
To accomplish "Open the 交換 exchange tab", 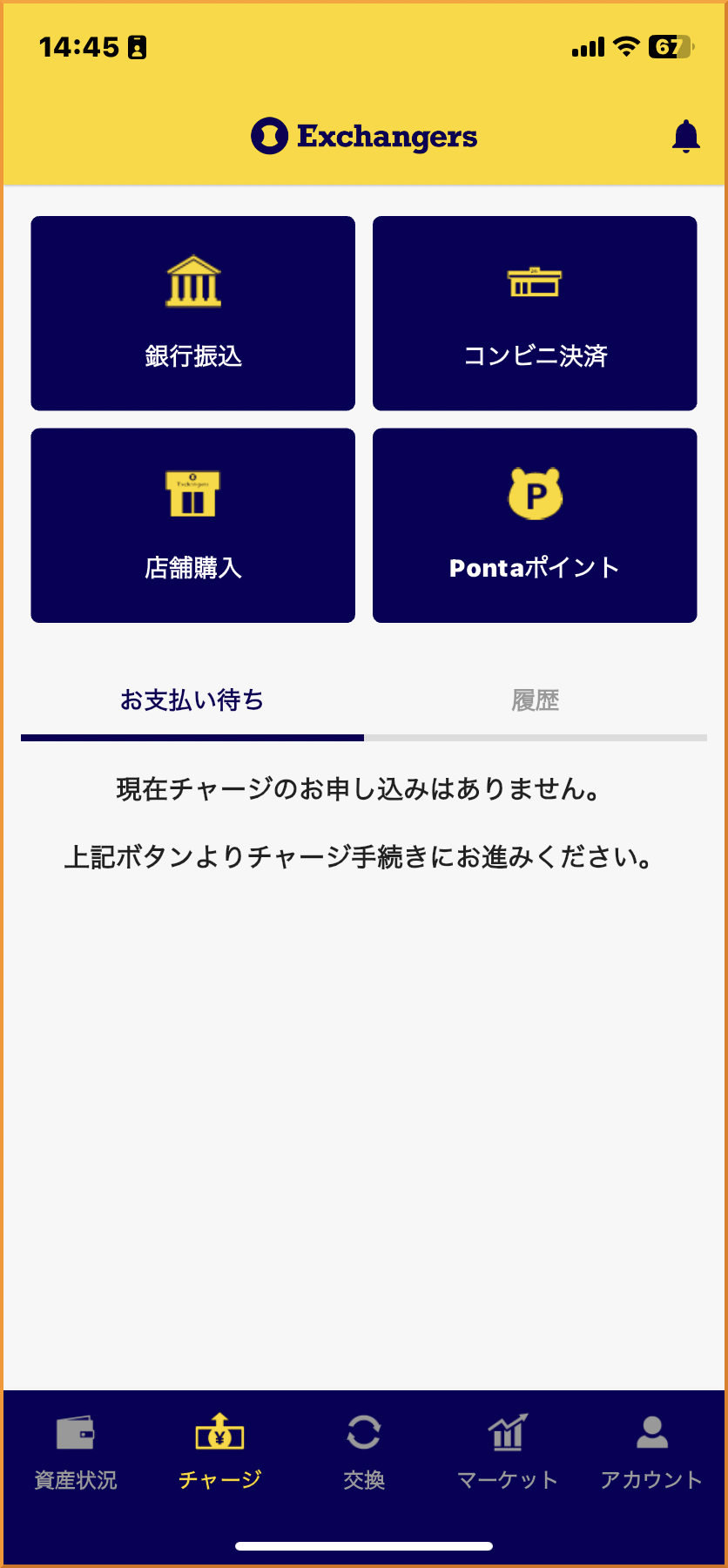I will pos(363,1452).
